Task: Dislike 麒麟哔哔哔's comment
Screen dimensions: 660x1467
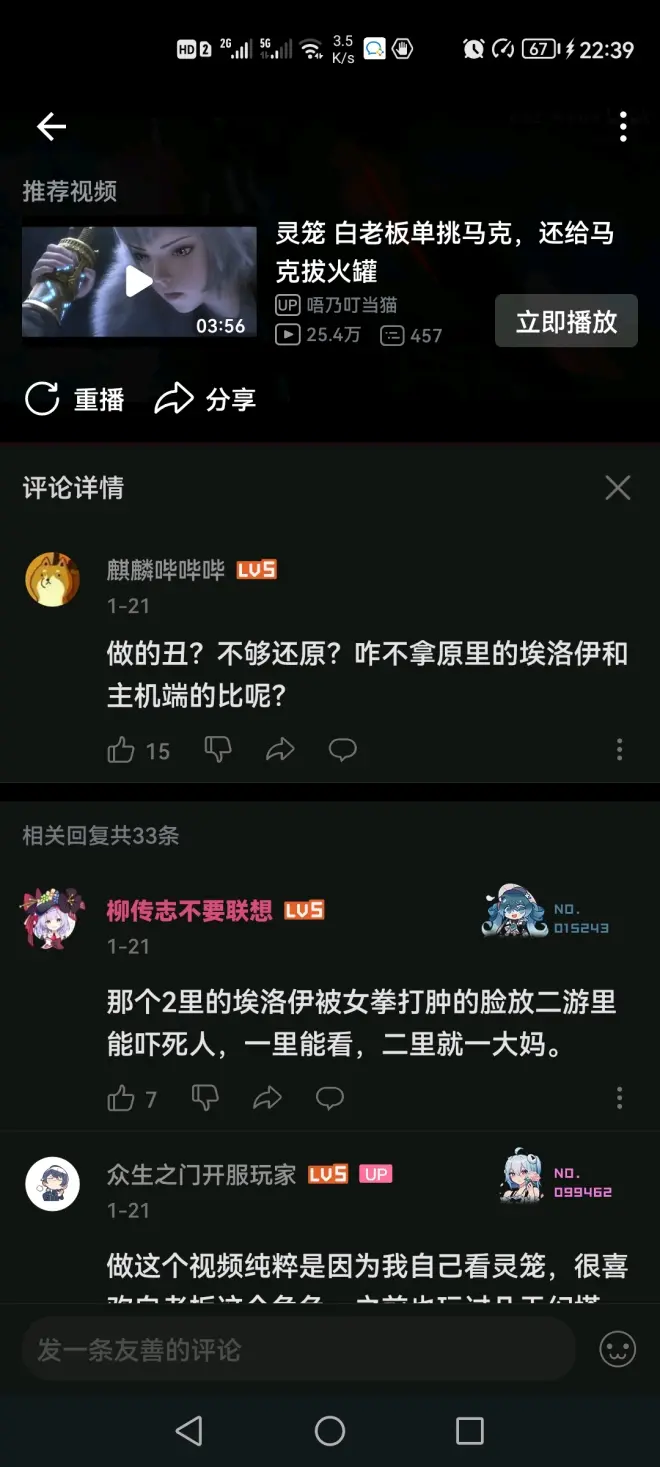Action: pyautogui.click(x=217, y=750)
